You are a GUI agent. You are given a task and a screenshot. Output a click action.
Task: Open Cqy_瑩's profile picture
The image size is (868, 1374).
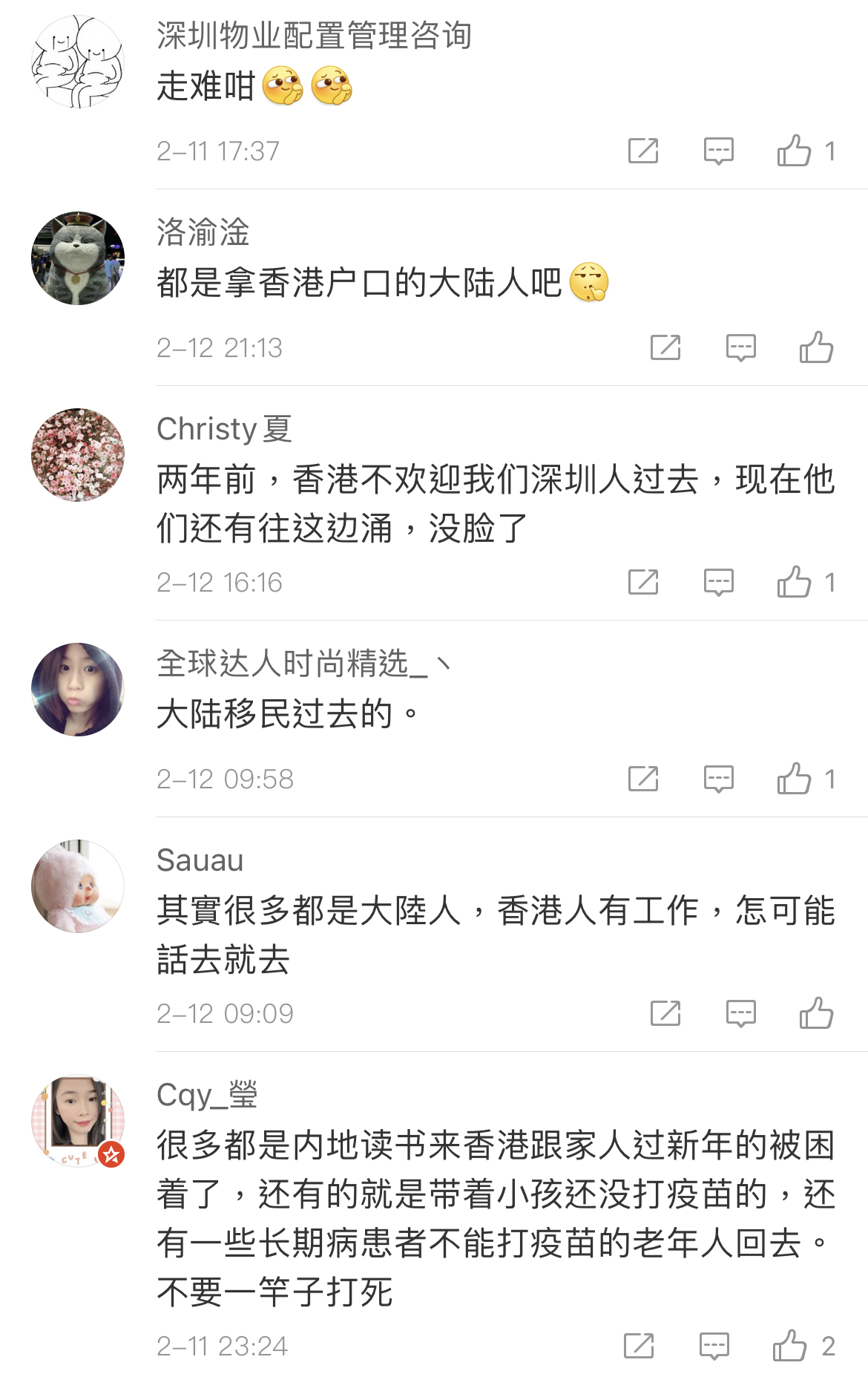(x=78, y=1120)
